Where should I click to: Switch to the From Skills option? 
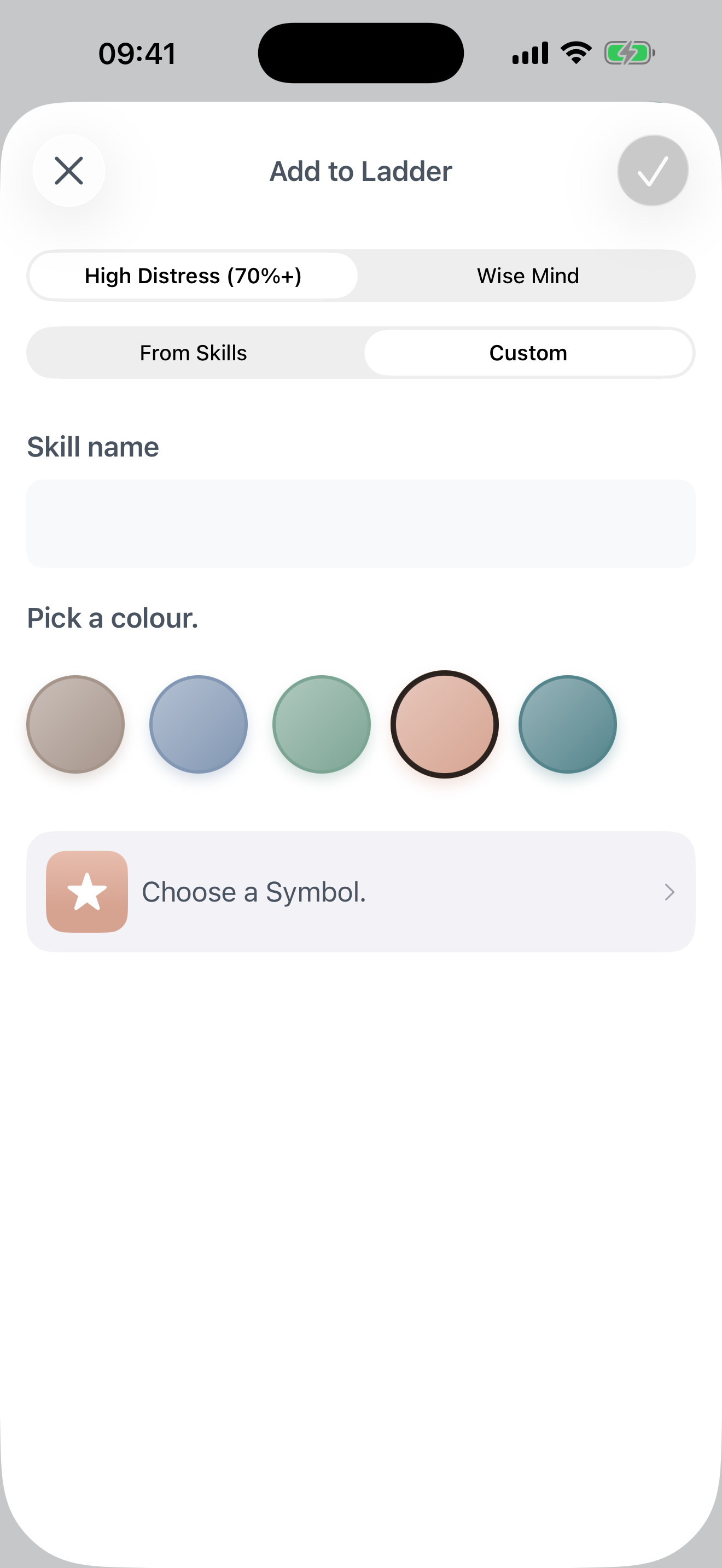pos(193,353)
